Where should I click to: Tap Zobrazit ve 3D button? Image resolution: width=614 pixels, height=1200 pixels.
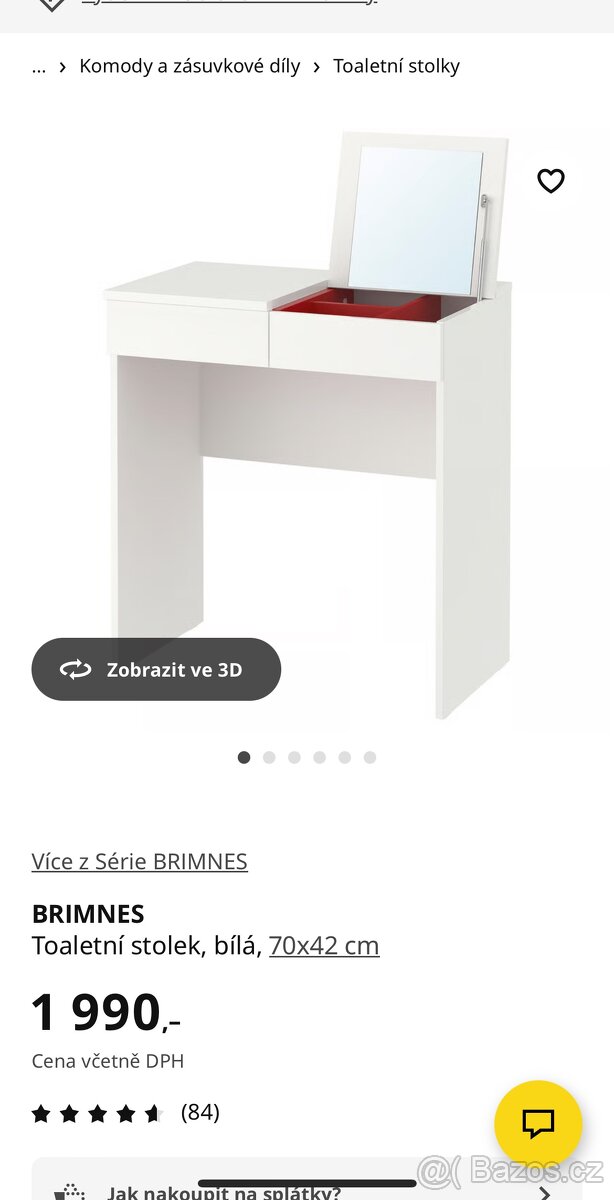click(x=156, y=670)
